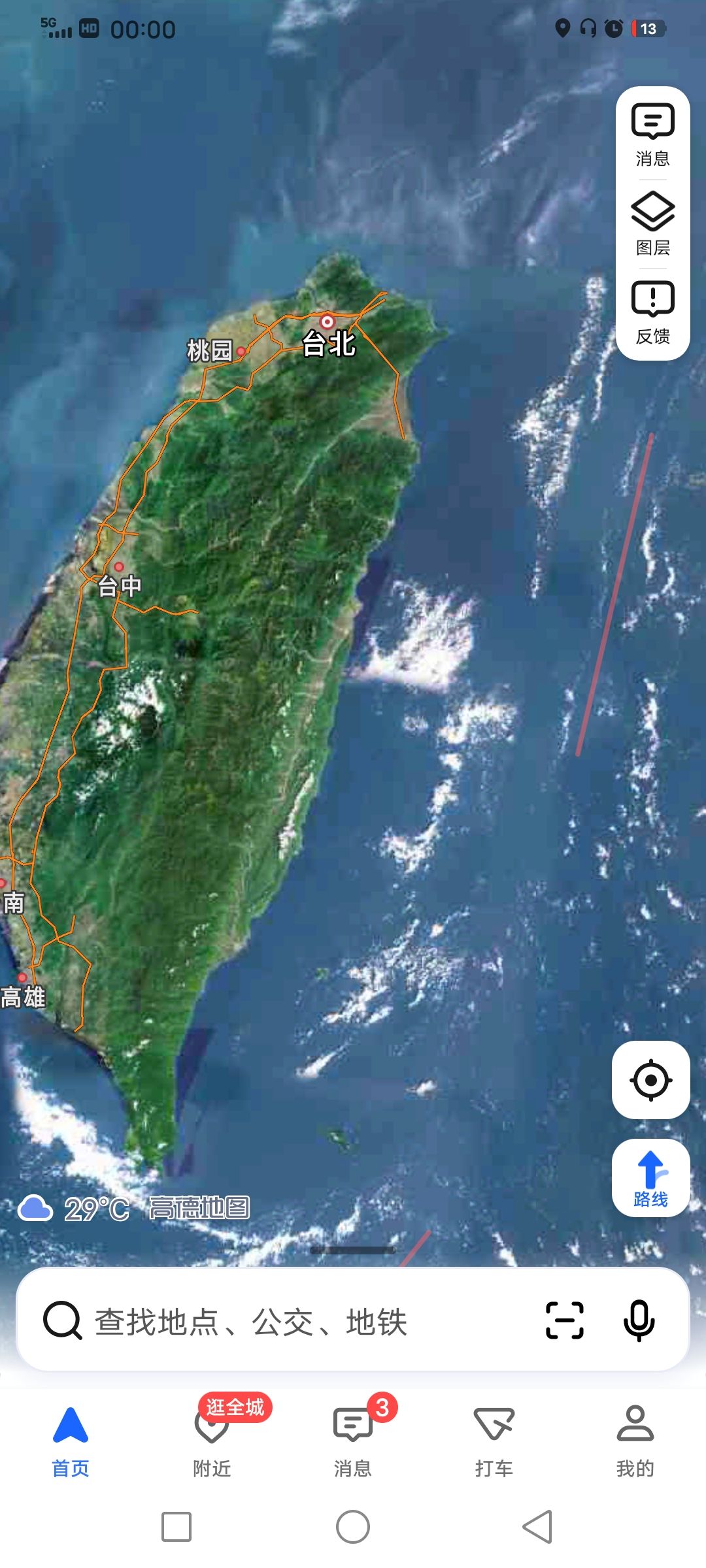Open recent apps with the square button
The image size is (706, 1568).
[176, 1527]
